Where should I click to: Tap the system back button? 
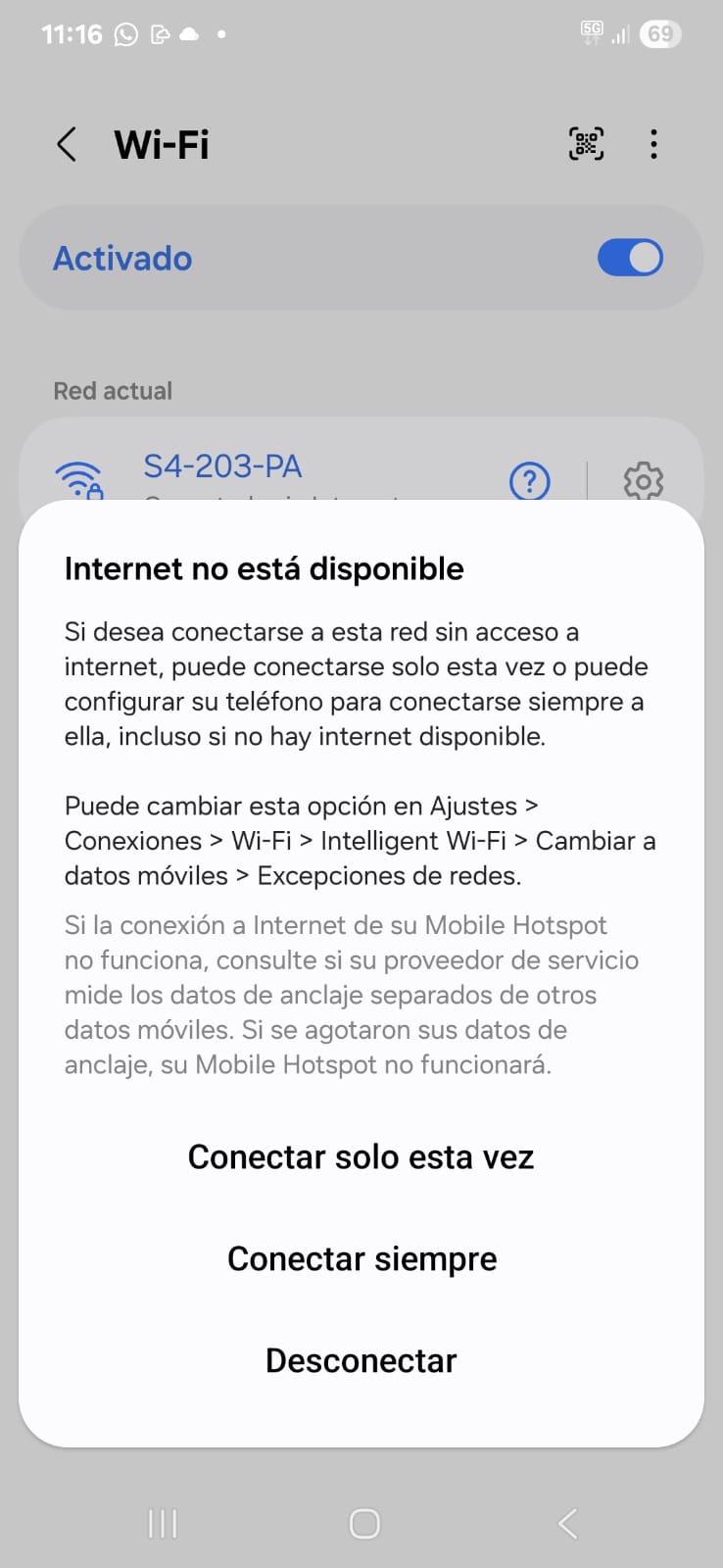[x=567, y=1523]
